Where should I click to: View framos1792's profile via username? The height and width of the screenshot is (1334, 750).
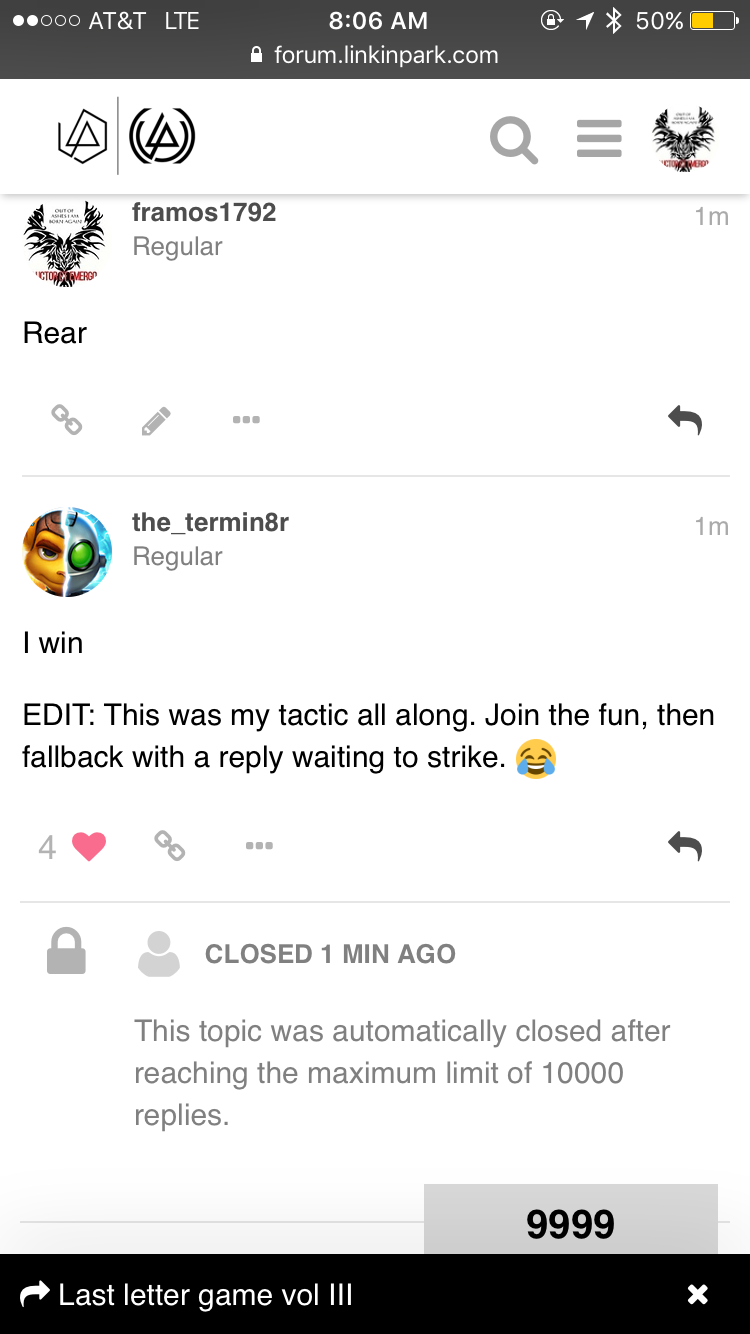pos(204,212)
